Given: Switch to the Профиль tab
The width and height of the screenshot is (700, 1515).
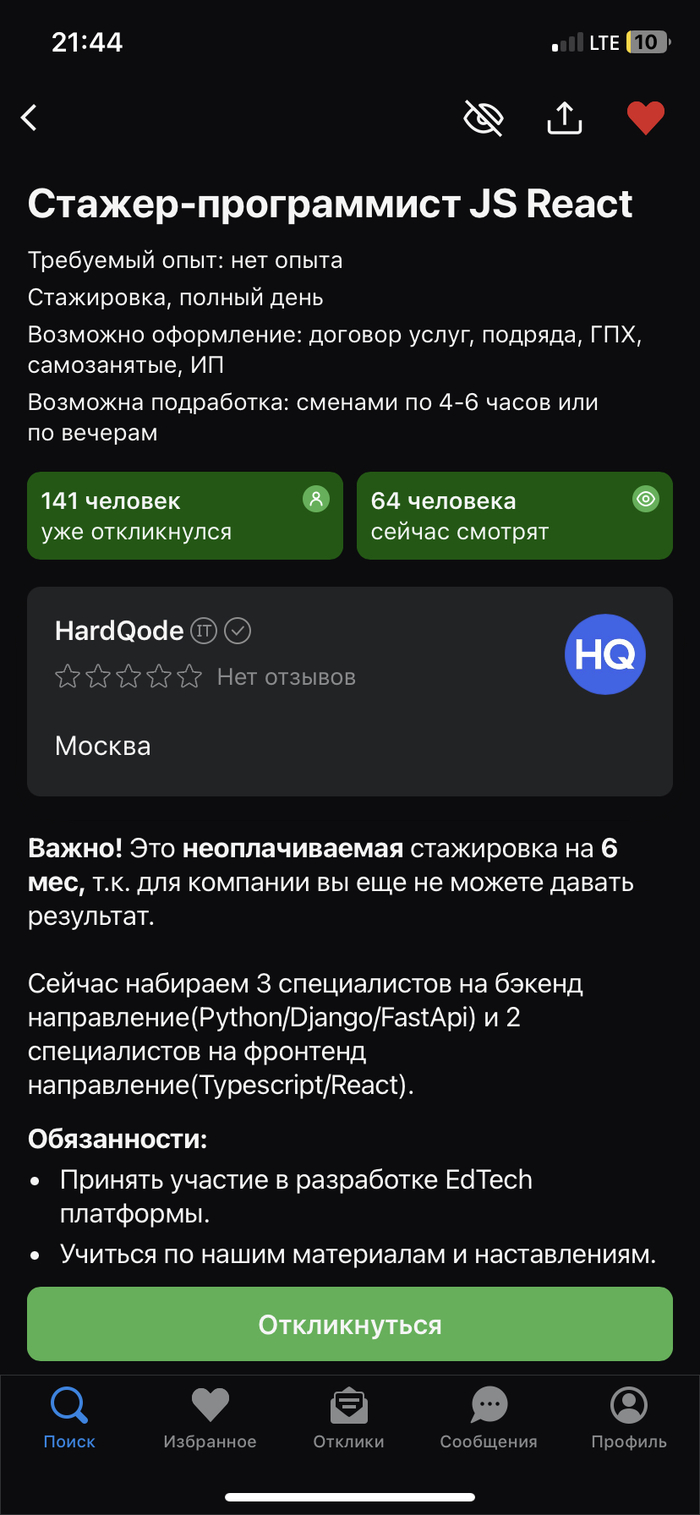Looking at the screenshot, I should (x=628, y=1419).
